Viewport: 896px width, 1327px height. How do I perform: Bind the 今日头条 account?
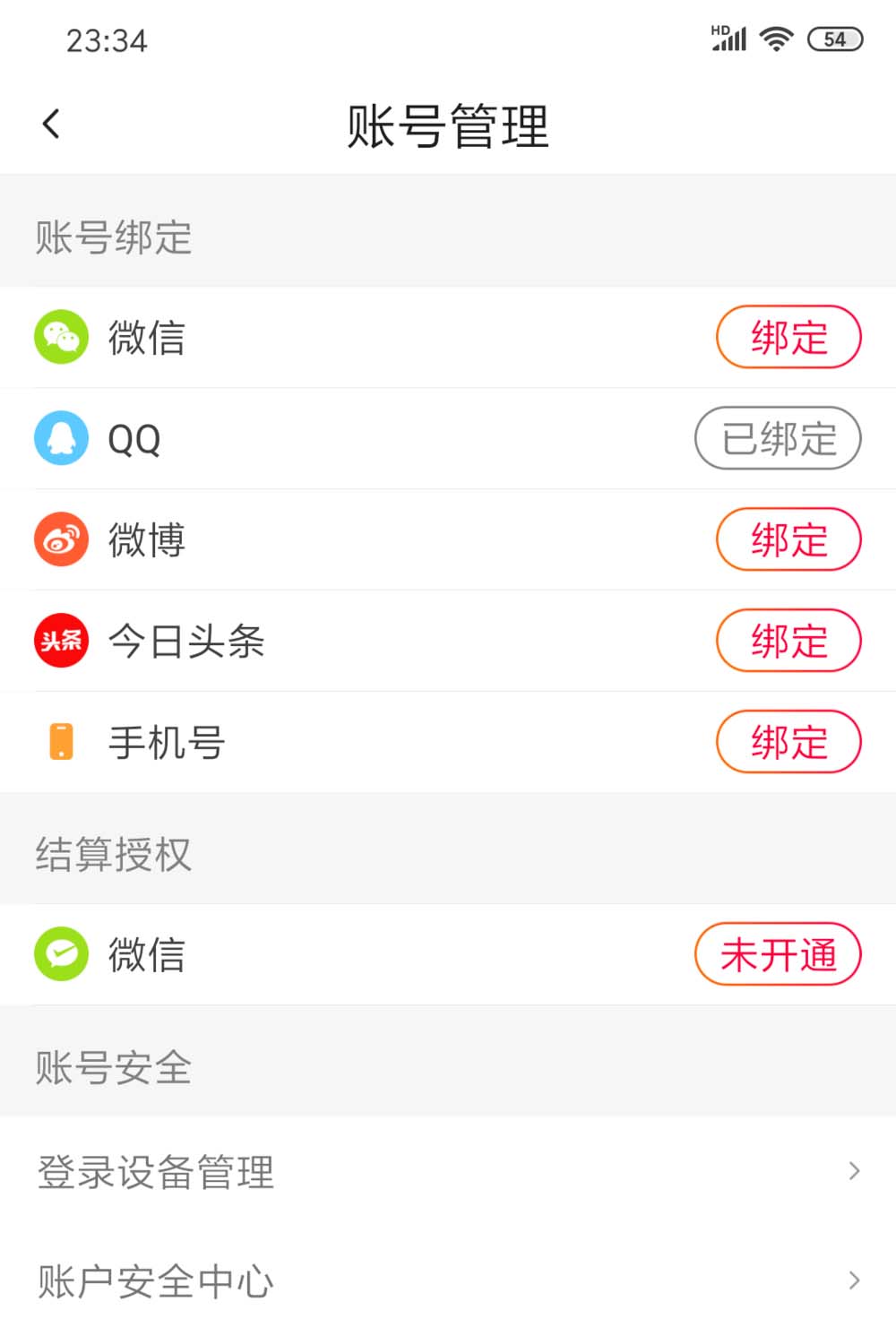788,642
